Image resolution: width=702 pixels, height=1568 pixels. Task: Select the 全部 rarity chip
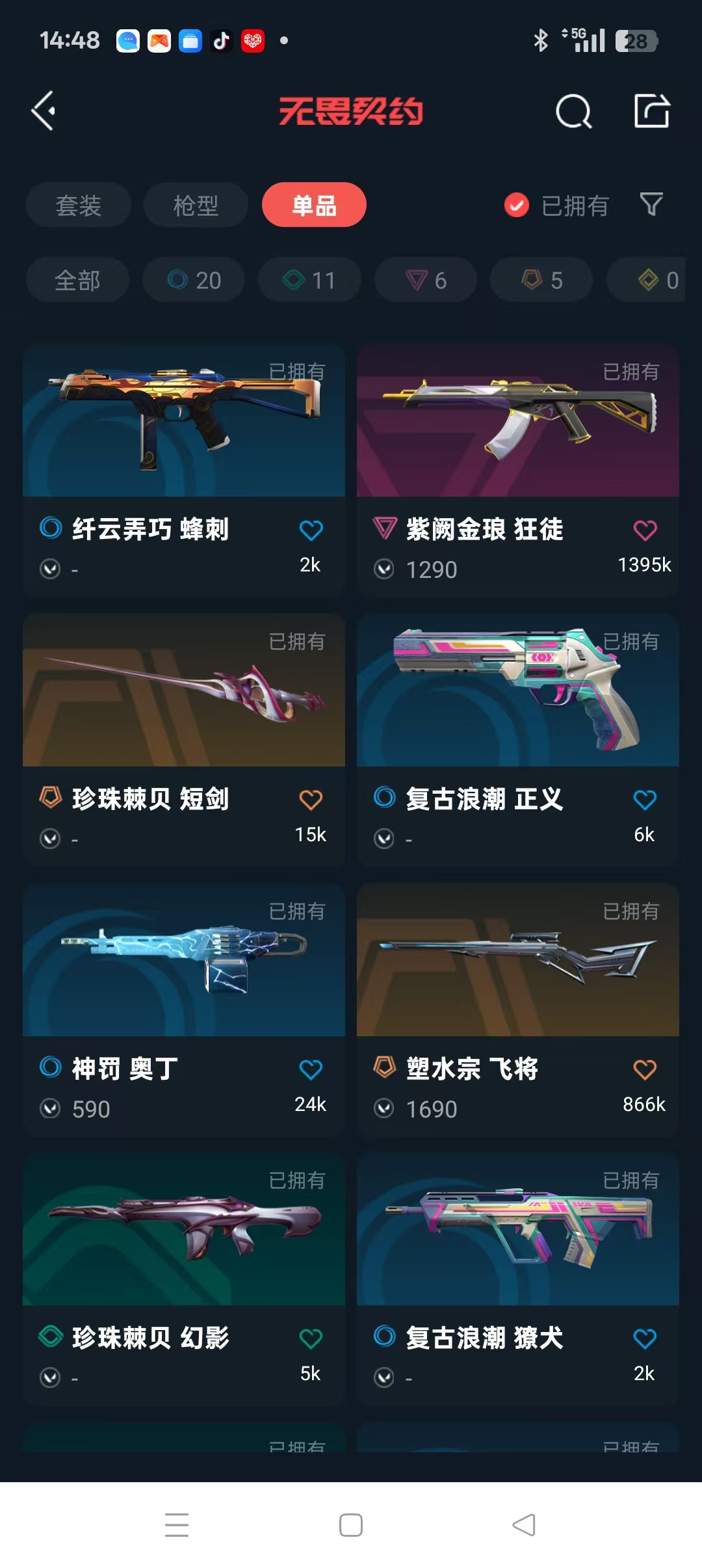coord(77,280)
